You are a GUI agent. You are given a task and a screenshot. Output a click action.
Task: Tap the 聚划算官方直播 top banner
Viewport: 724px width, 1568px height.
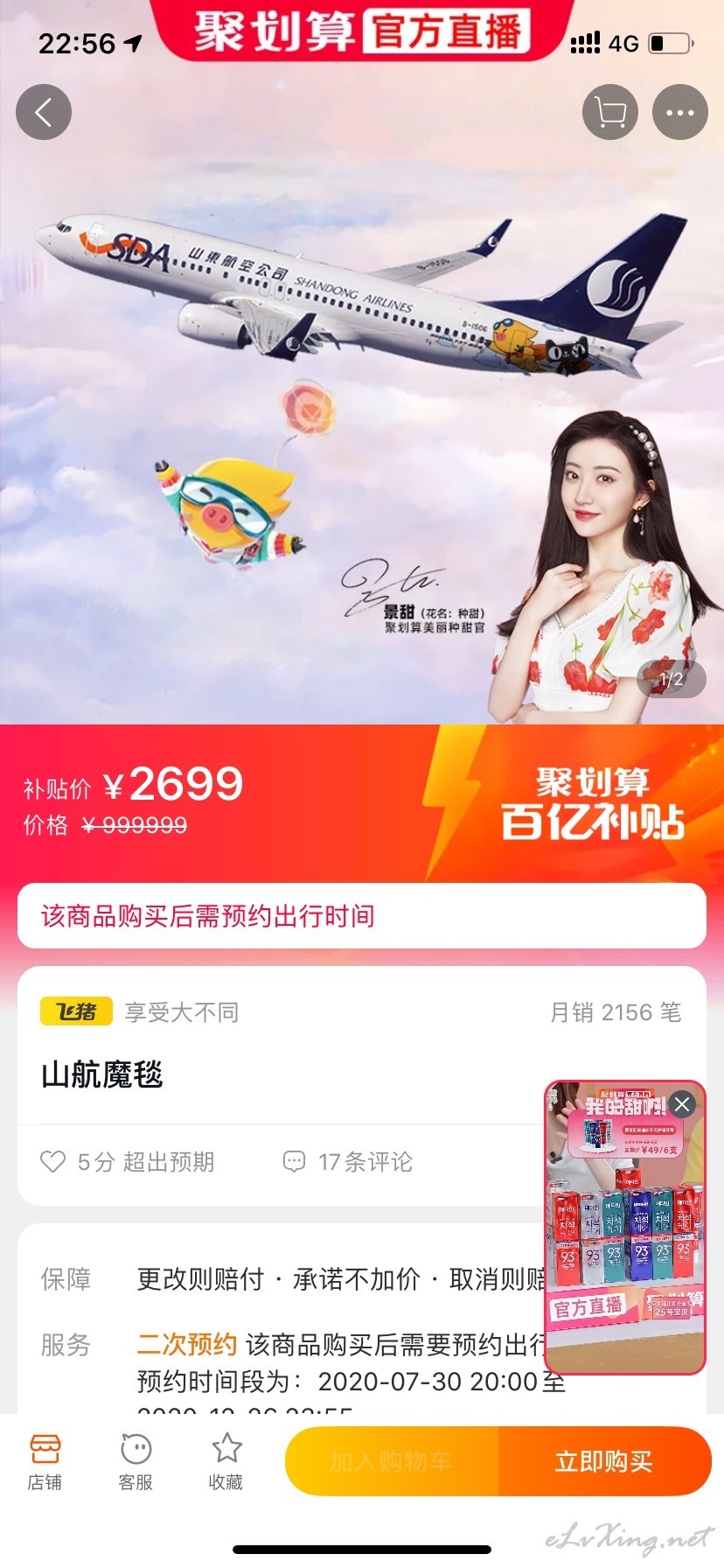(362, 31)
